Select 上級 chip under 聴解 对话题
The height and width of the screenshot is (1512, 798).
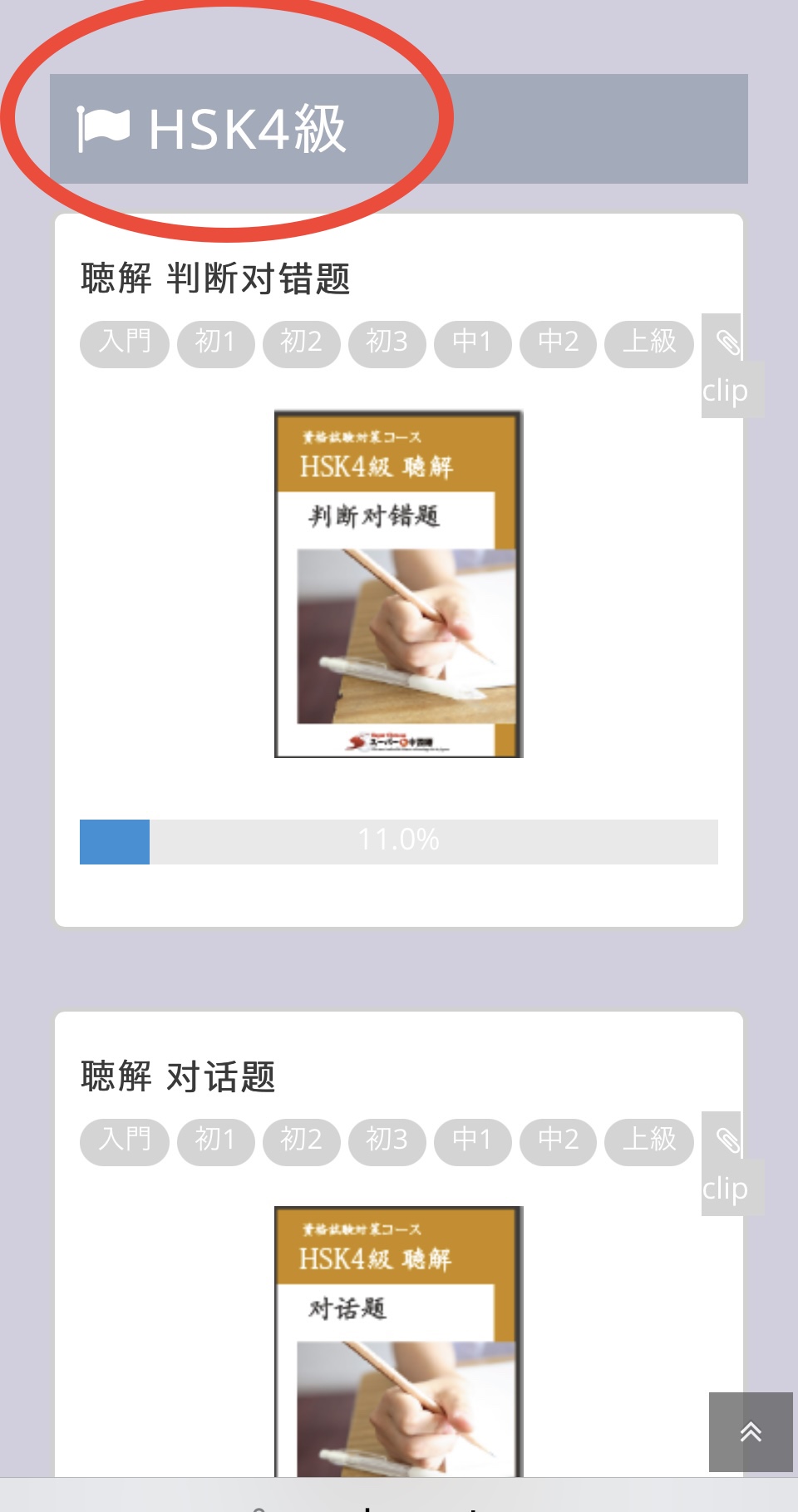tap(648, 1141)
